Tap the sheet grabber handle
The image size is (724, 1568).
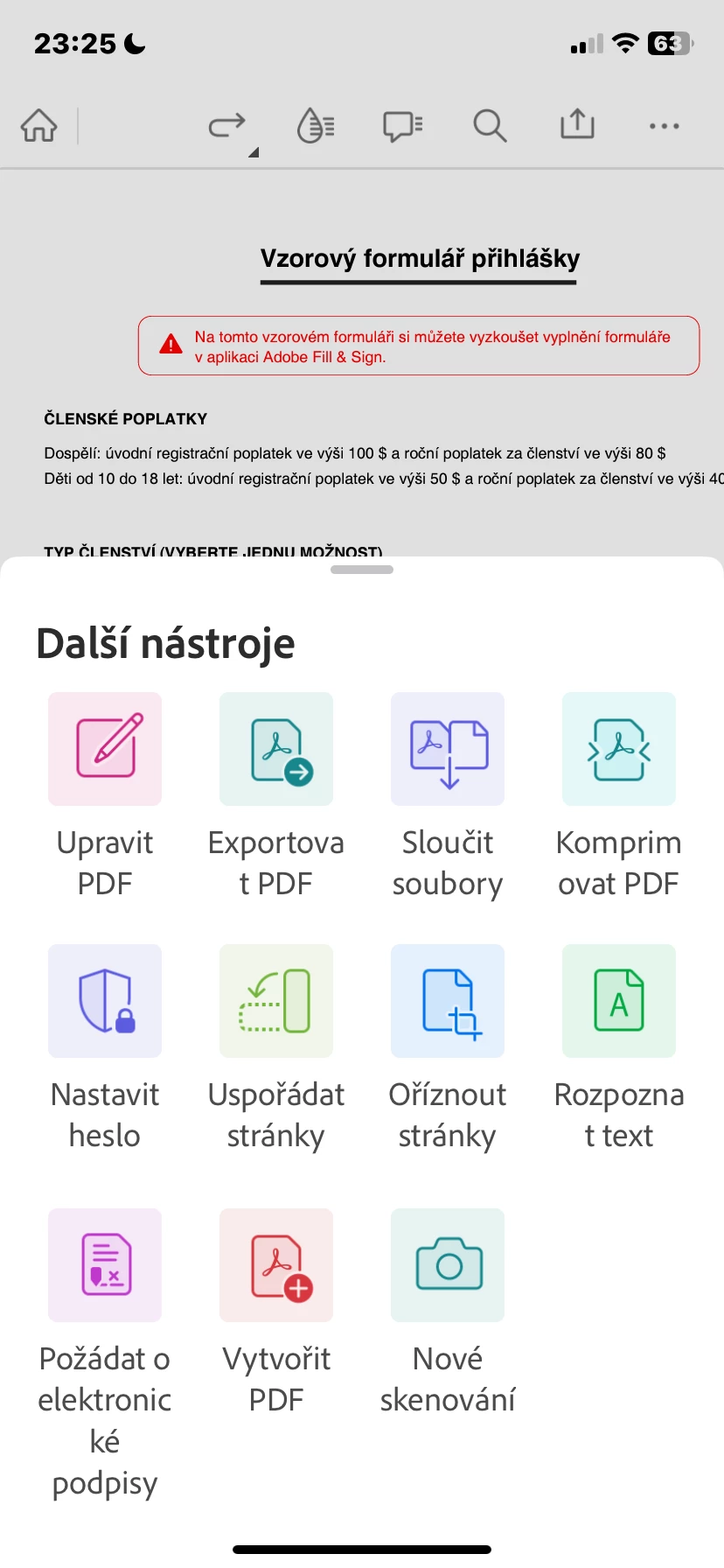(x=362, y=570)
